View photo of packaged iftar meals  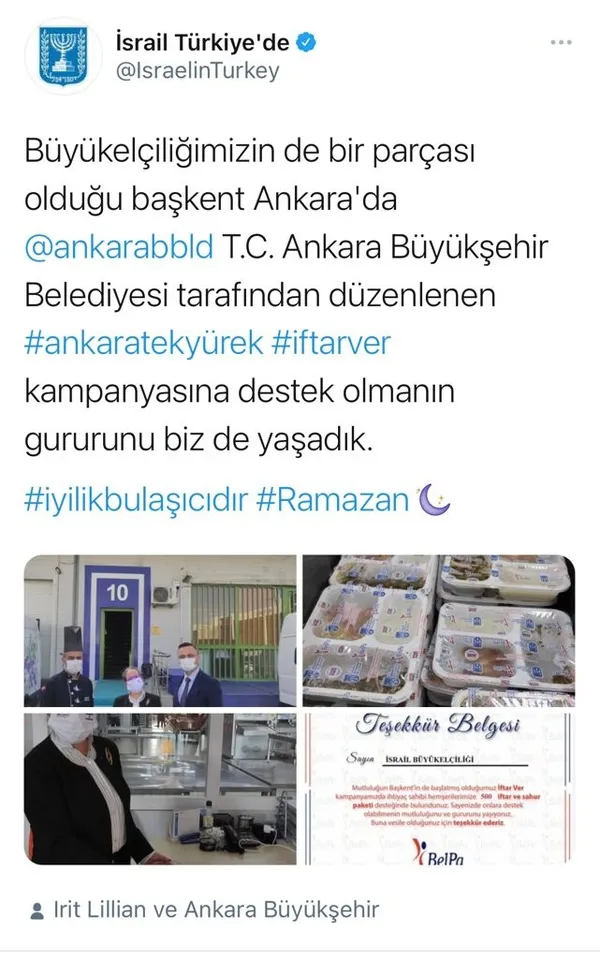[439, 630]
